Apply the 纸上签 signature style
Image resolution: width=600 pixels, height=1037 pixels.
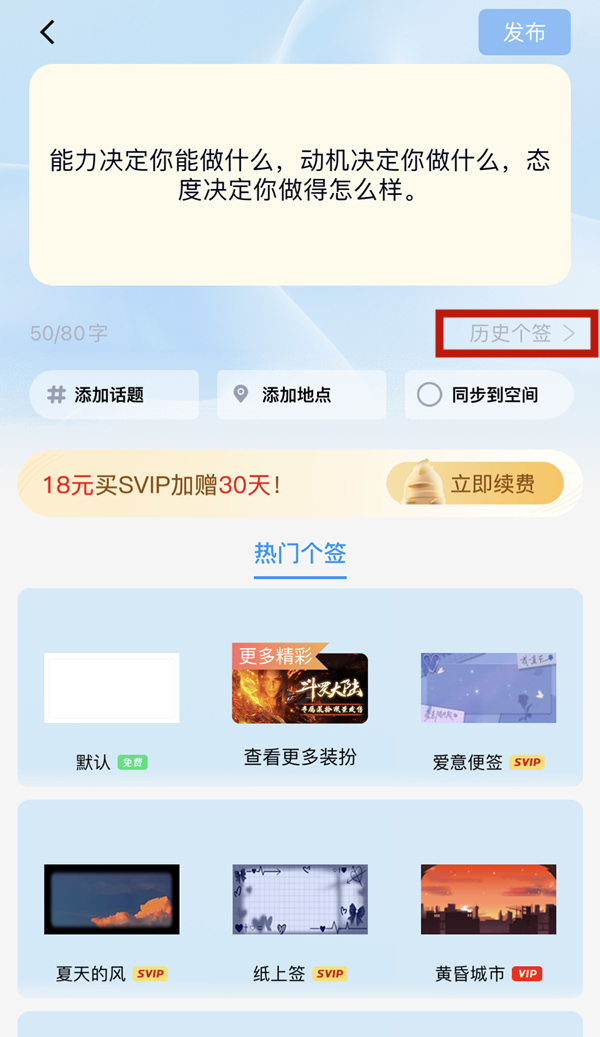300,899
